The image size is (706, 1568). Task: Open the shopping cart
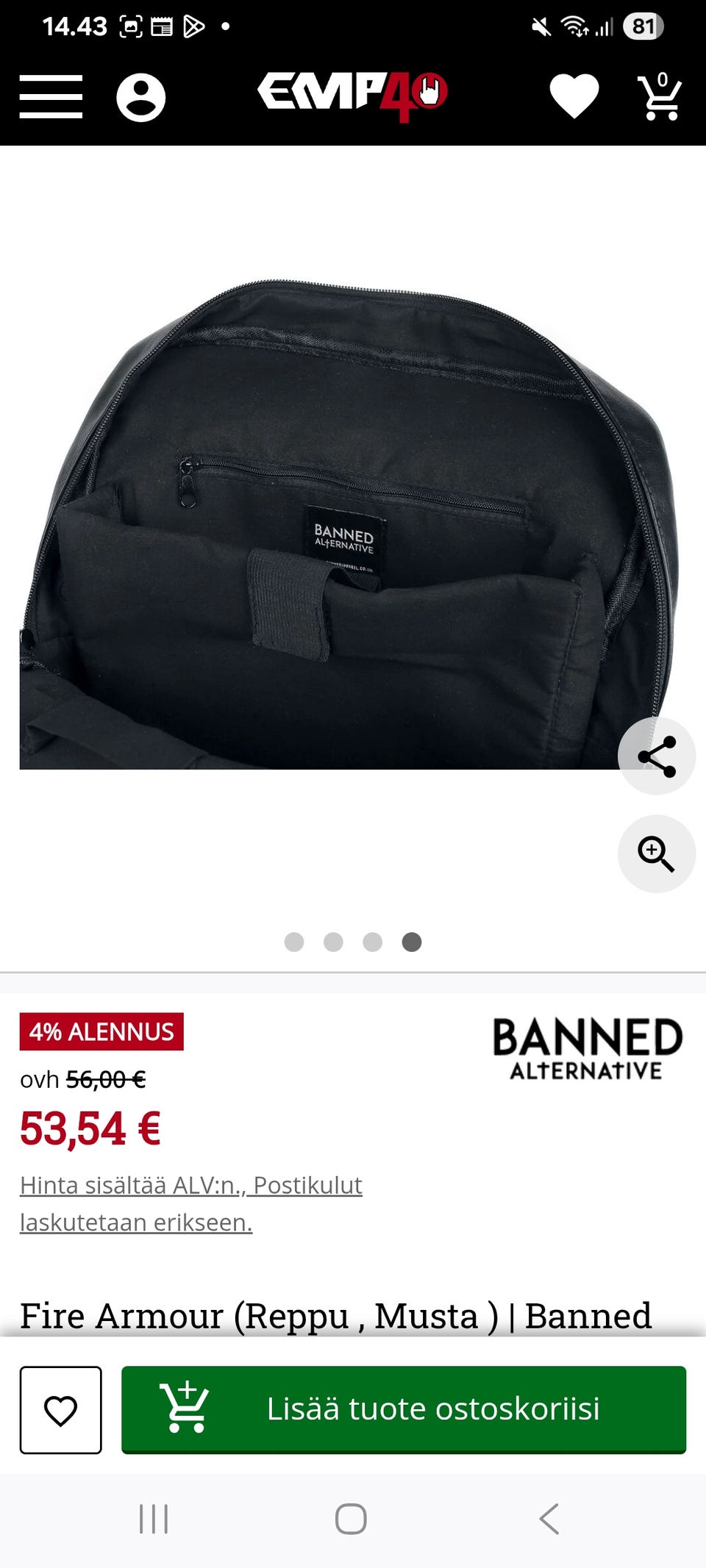(660, 96)
